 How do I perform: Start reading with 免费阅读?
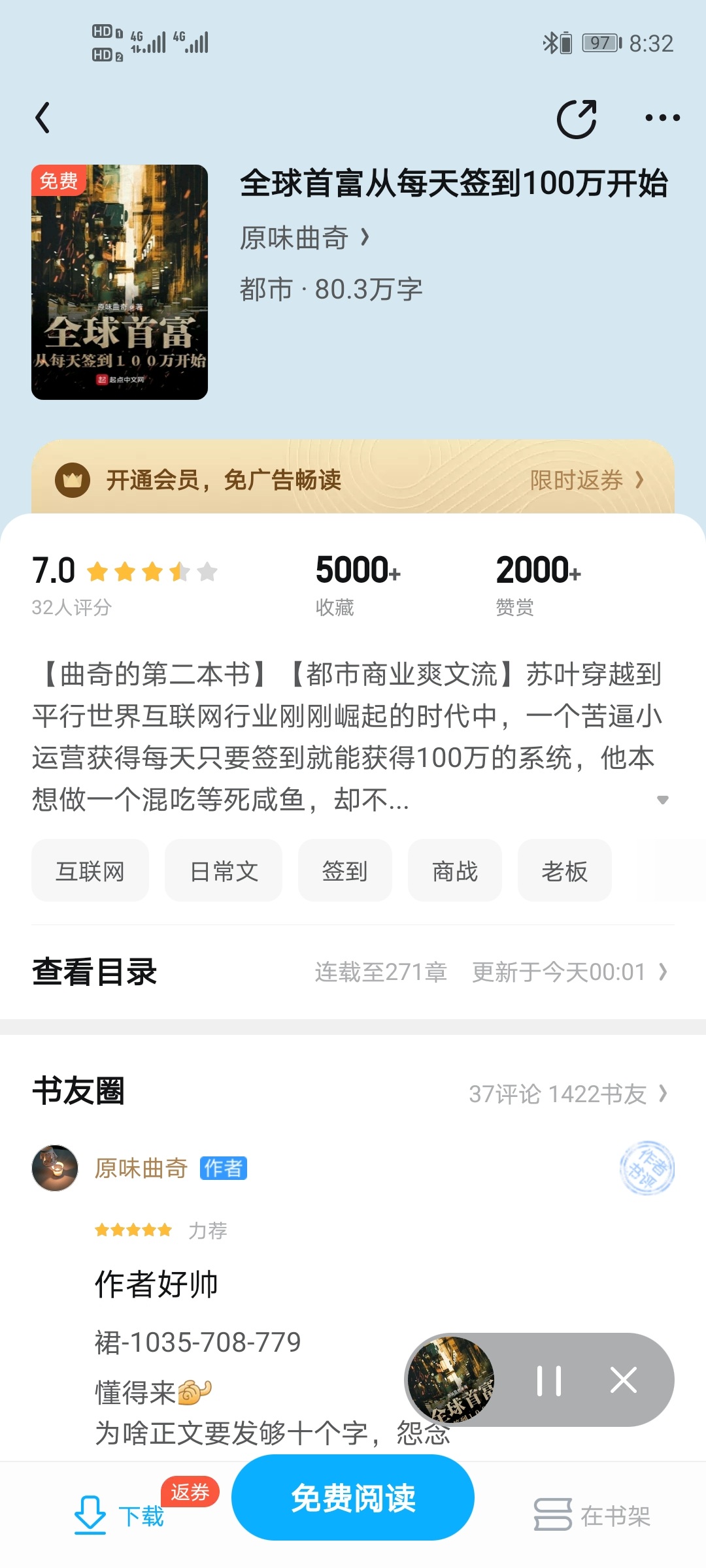click(353, 1497)
